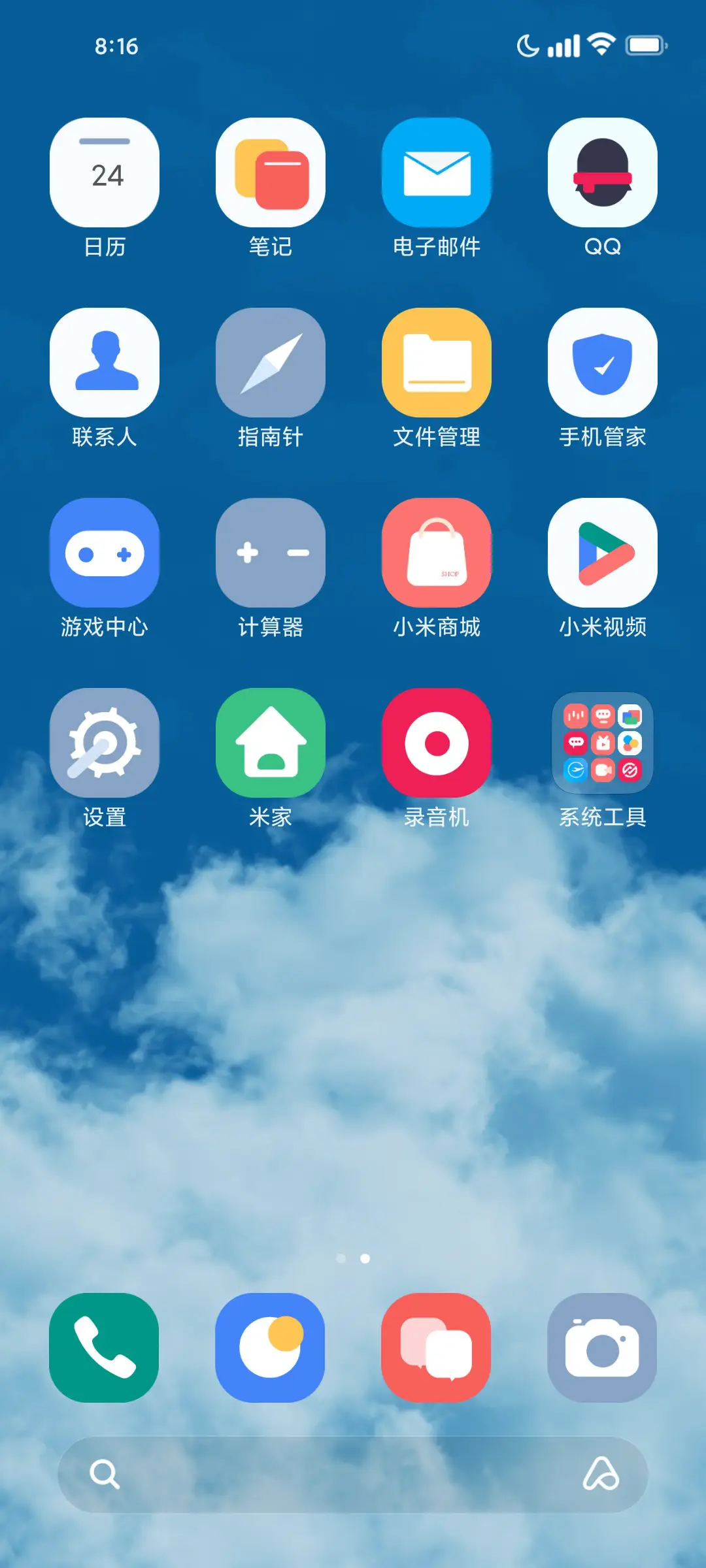
Task: Launch 小米视频 Mi Video
Action: [x=603, y=552]
